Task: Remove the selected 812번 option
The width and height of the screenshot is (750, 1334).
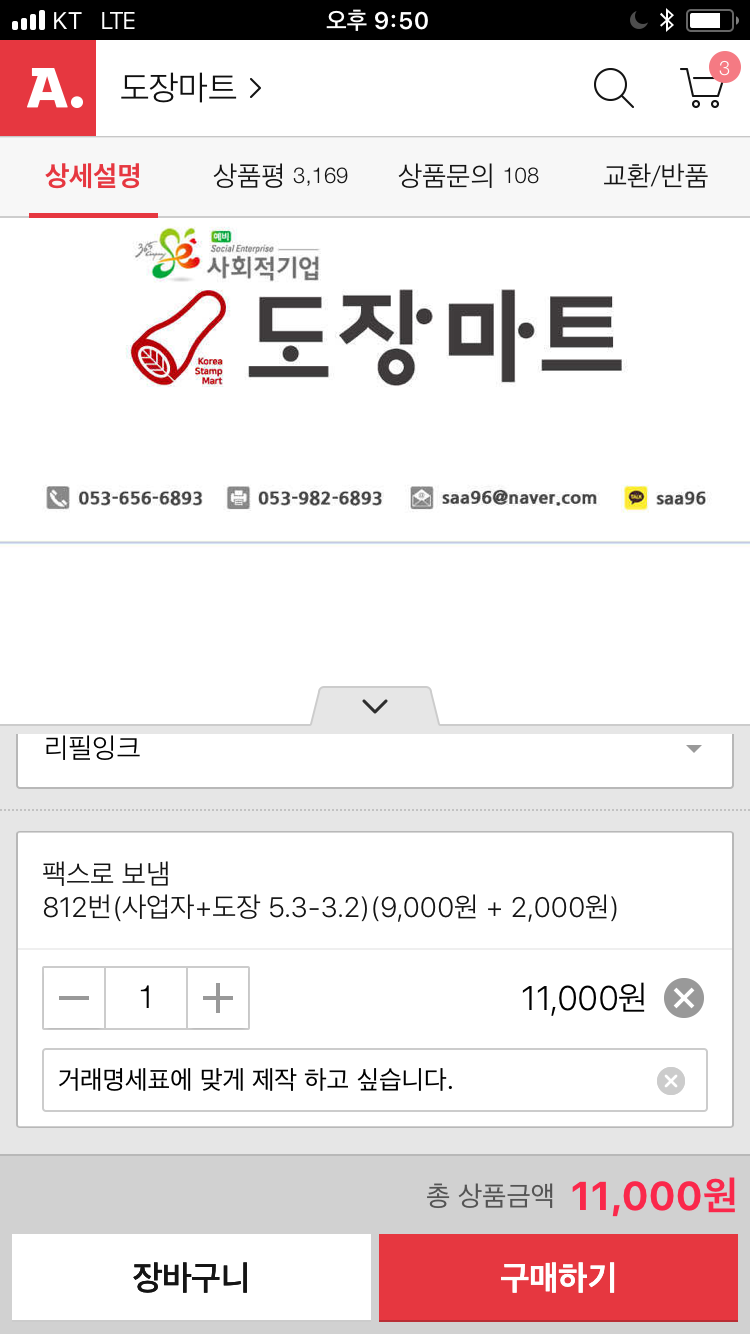Action: pyautogui.click(x=685, y=998)
